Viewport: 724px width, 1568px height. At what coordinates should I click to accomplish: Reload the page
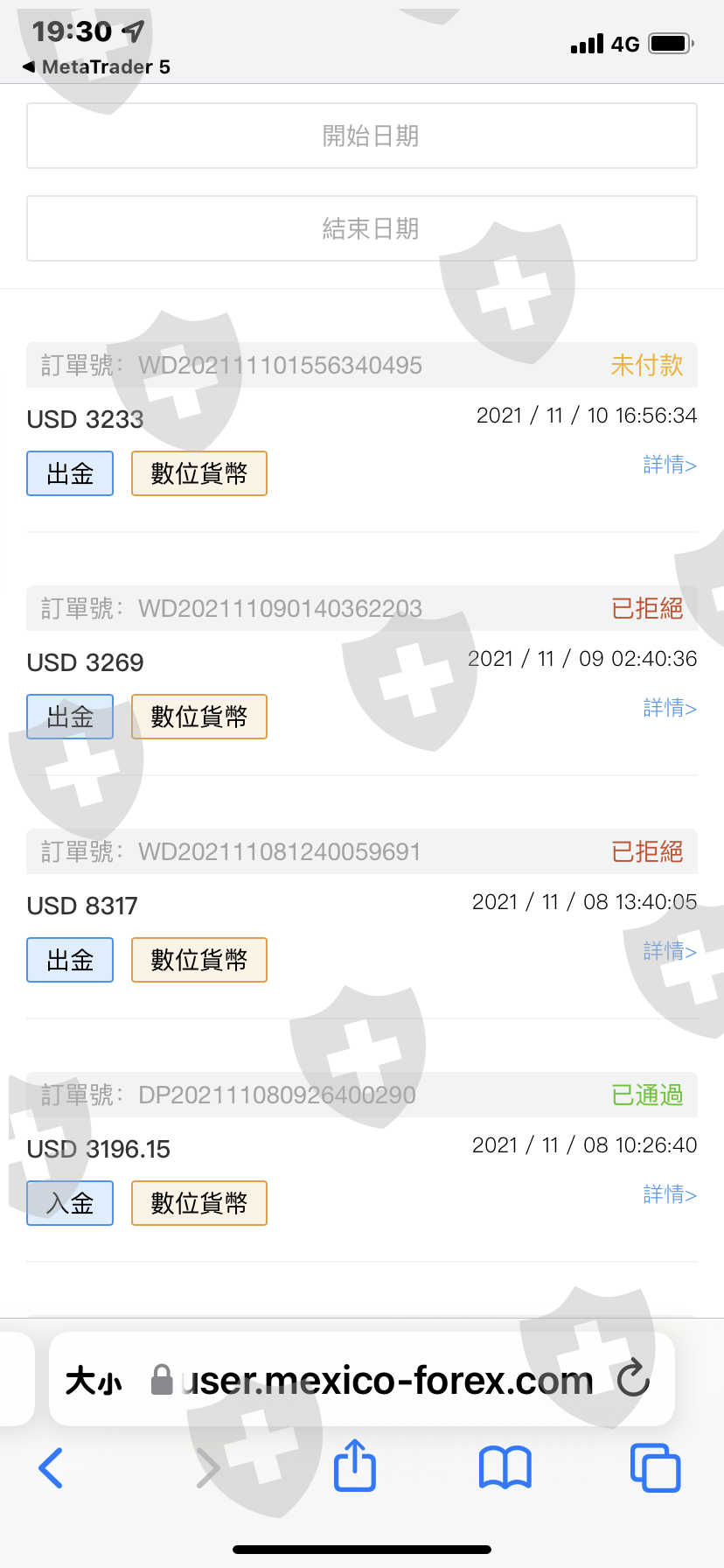(633, 1380)
